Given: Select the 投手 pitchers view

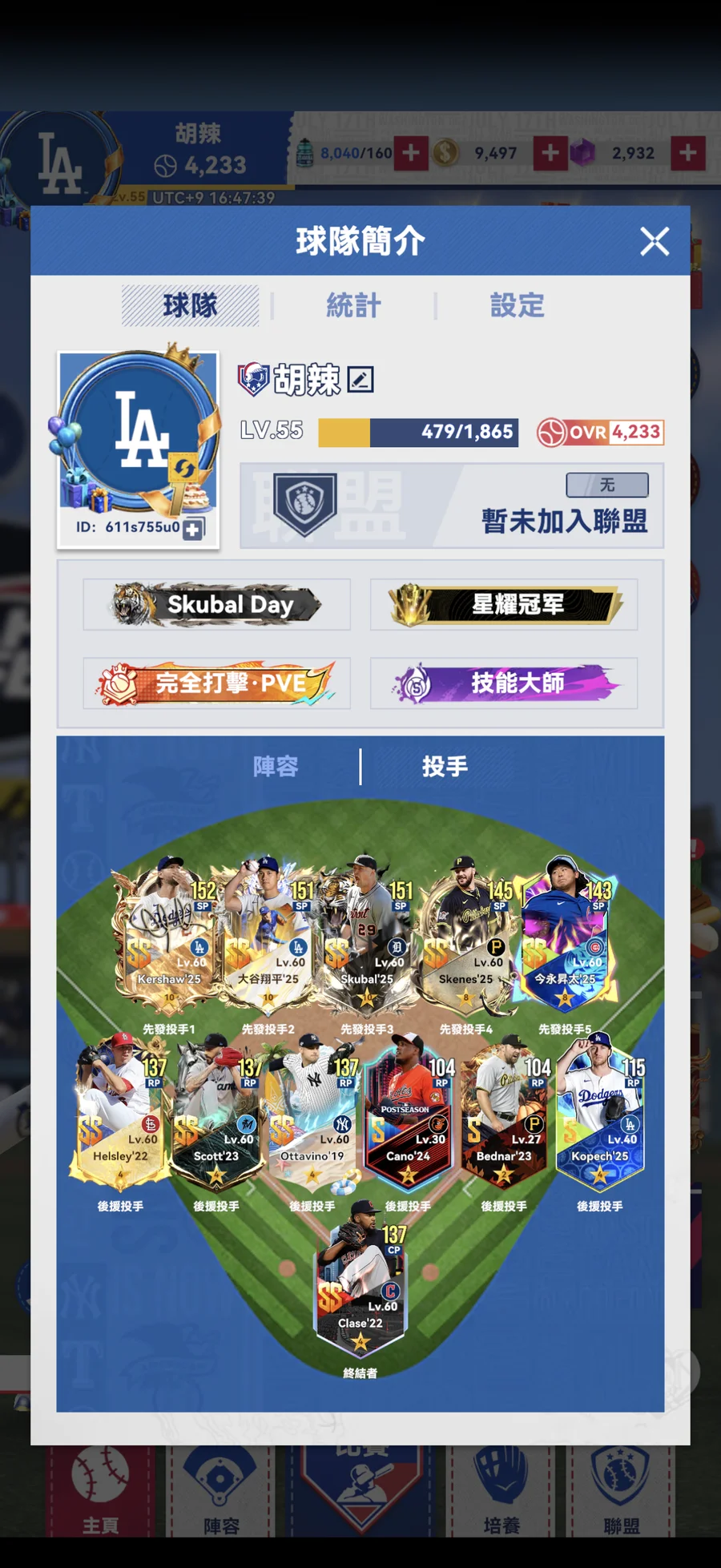Looking at the screenshot, I should 445,767.
